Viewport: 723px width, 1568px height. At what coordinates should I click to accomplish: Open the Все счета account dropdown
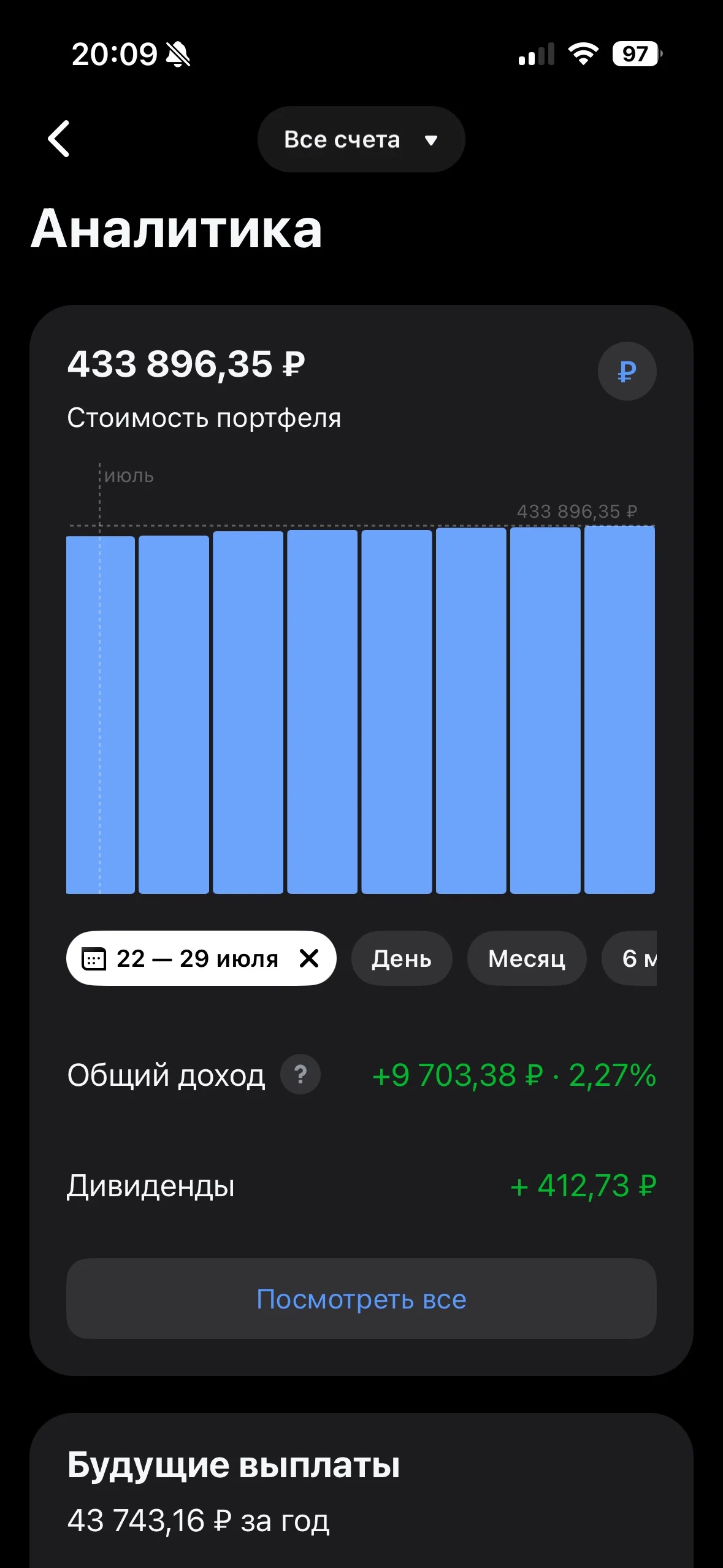361,139
